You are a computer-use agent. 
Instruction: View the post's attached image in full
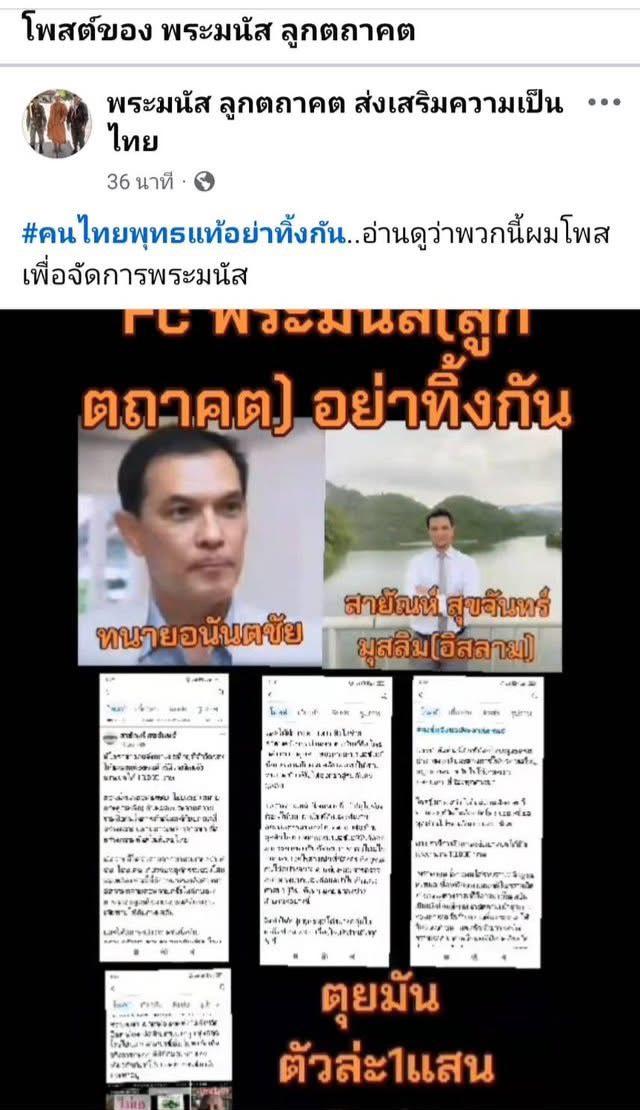(320, 700)
